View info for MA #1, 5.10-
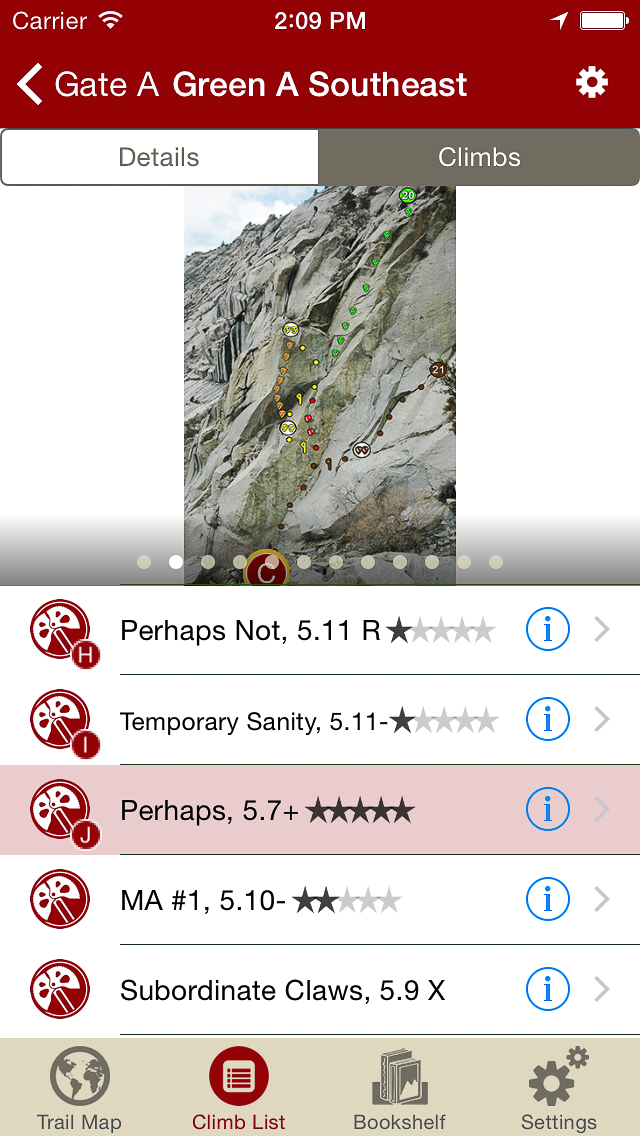Image resolution: width=640 pixels, height=1136 pixels. pyautogui.click(x=547, y=900)
